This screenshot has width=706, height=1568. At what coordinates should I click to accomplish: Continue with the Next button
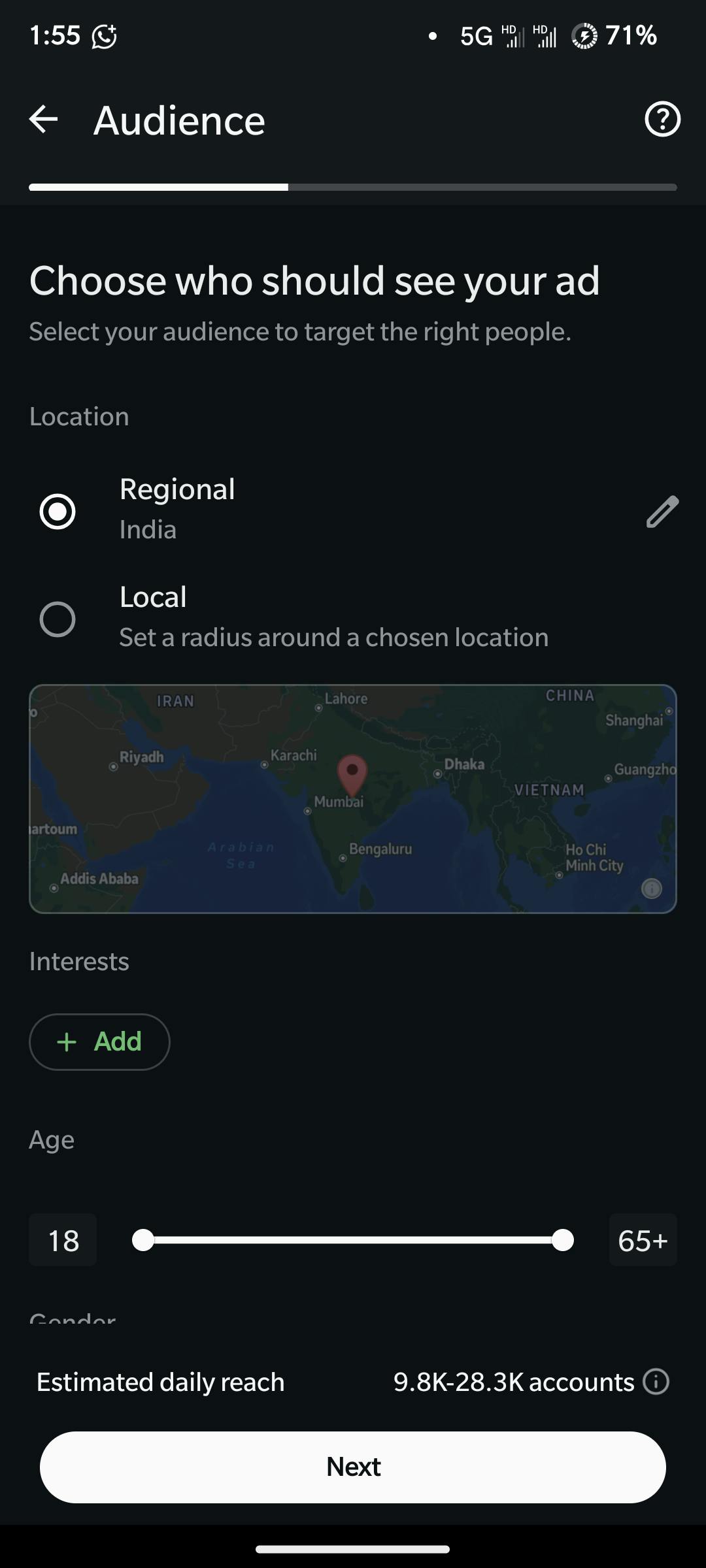click(353, 1467)
